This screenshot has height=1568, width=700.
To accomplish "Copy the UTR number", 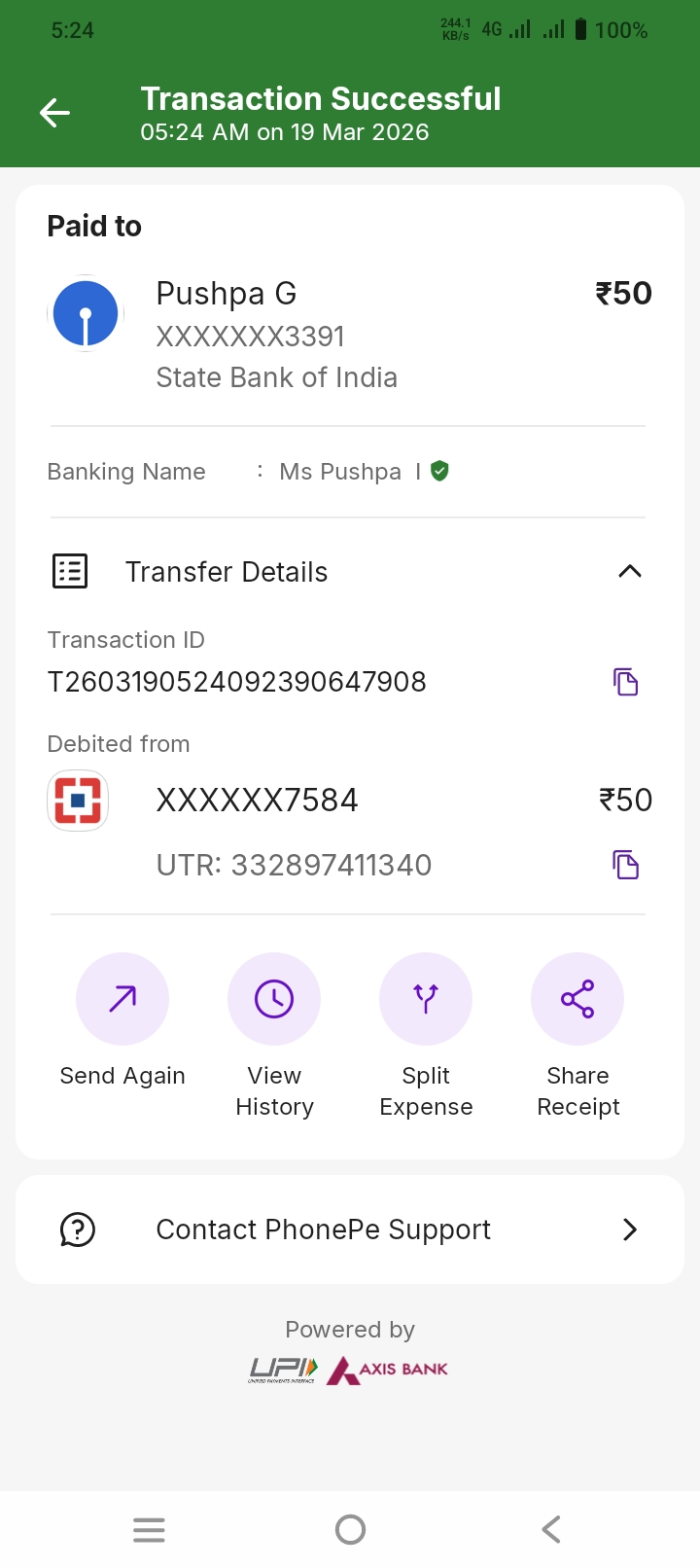I will pyautogui.click(x=625, y=865).
